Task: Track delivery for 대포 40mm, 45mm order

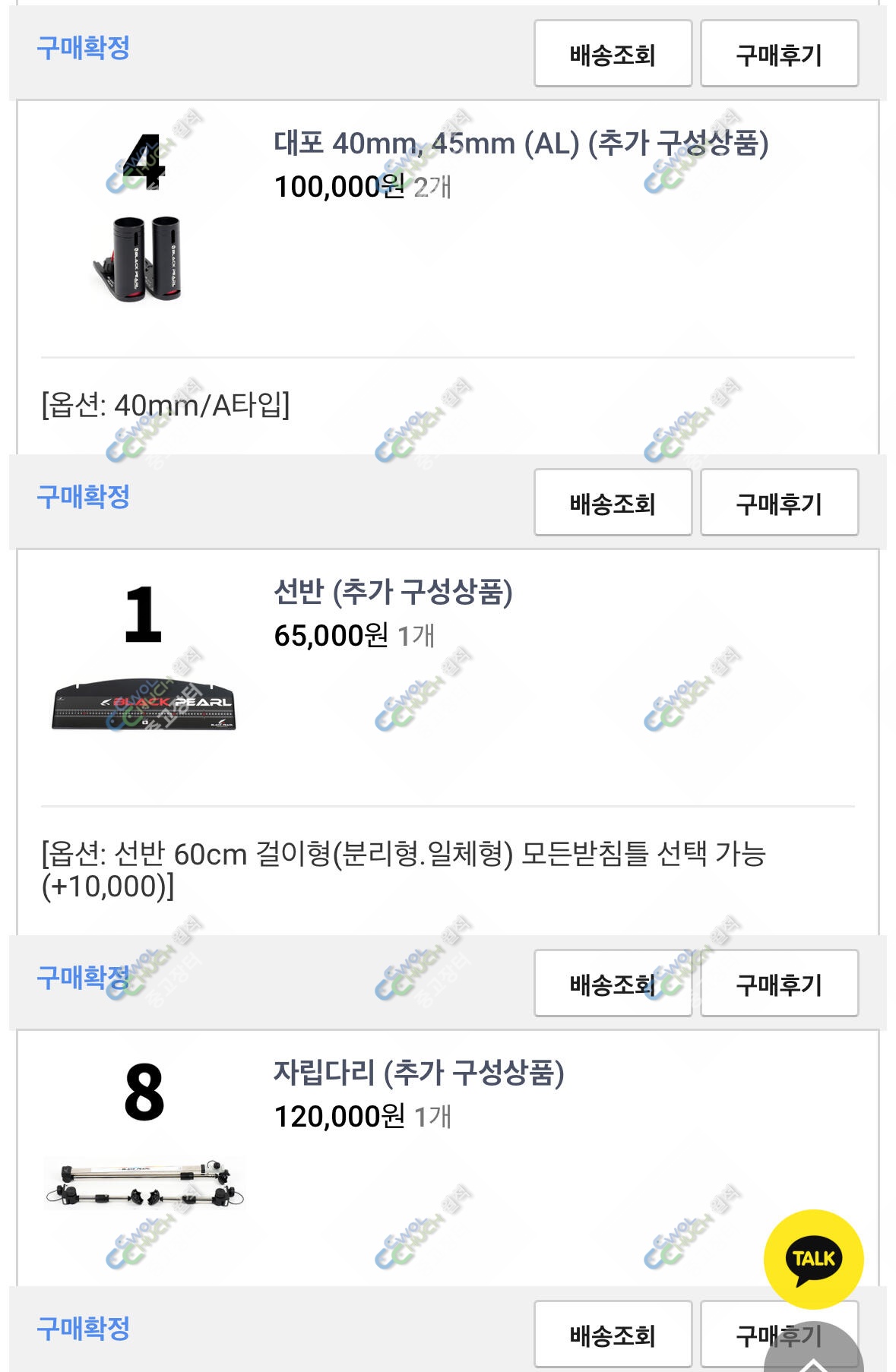Action: pyautogui.click(x=613, y=502)
